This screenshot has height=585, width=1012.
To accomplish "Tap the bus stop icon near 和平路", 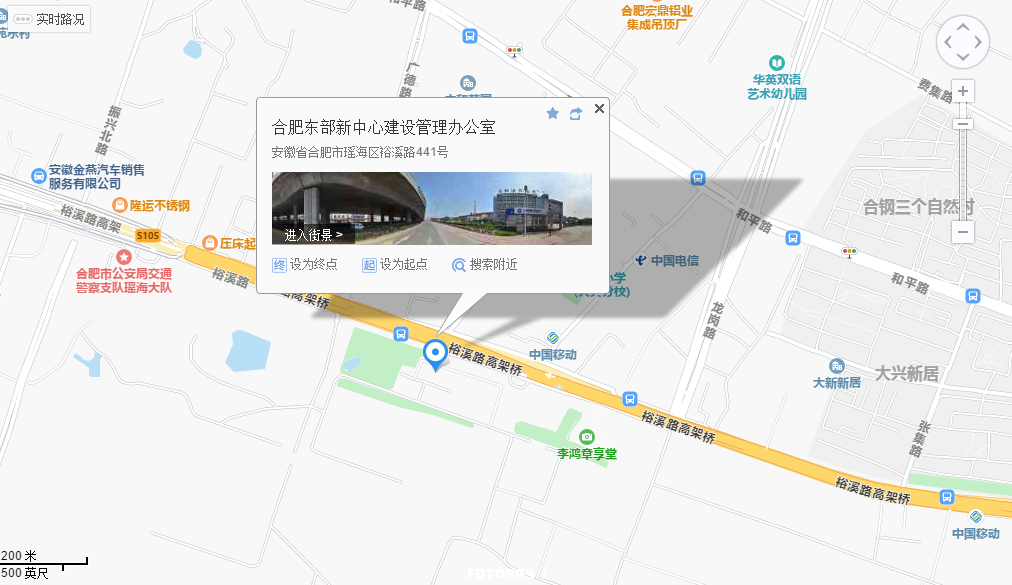I will point(792,238).
